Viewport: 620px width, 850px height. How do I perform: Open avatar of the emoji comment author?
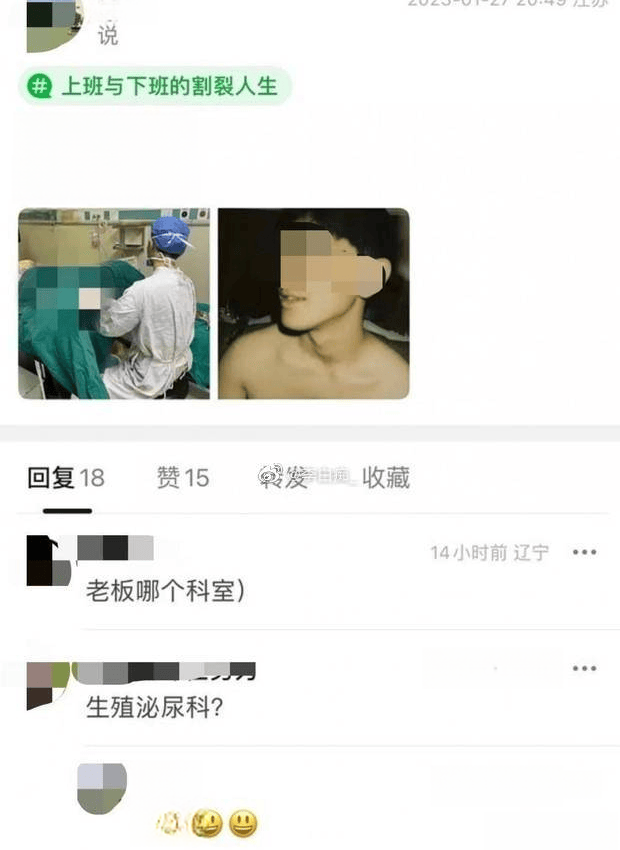pyautogui.click(x=102, y=788)
